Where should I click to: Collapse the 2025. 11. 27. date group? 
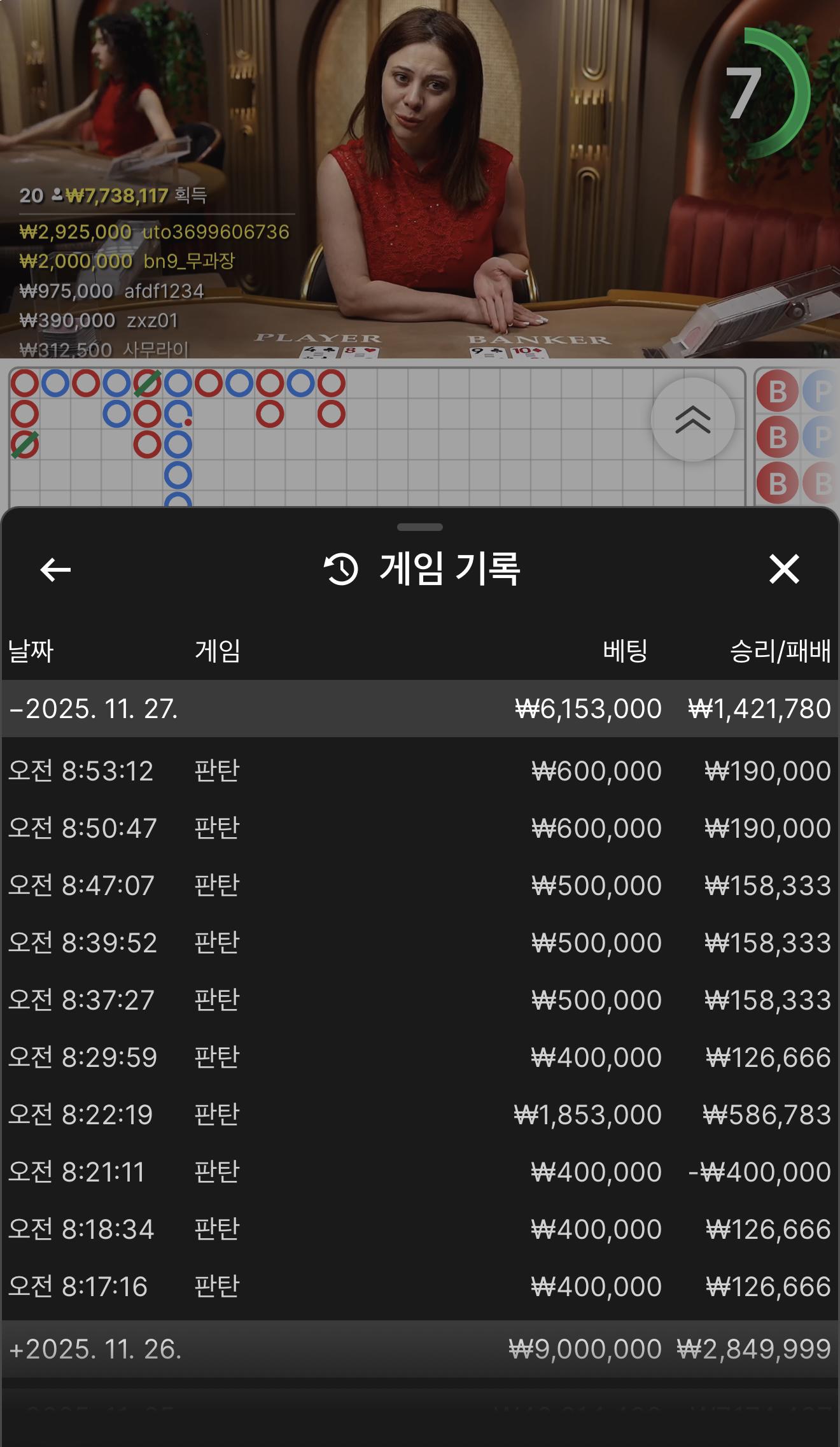95,709
